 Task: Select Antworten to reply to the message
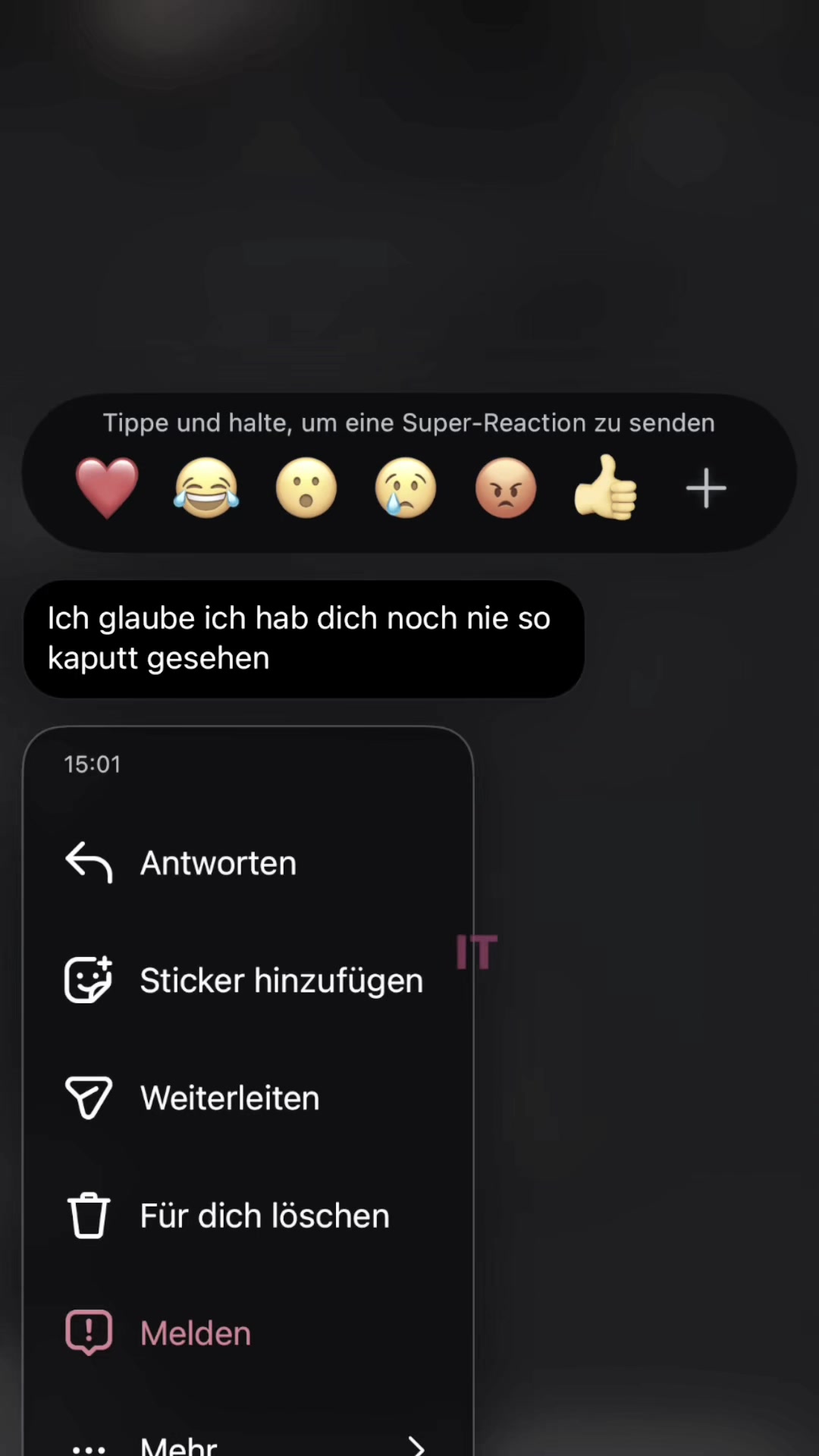pyautogui.click(x=248, y=863)
